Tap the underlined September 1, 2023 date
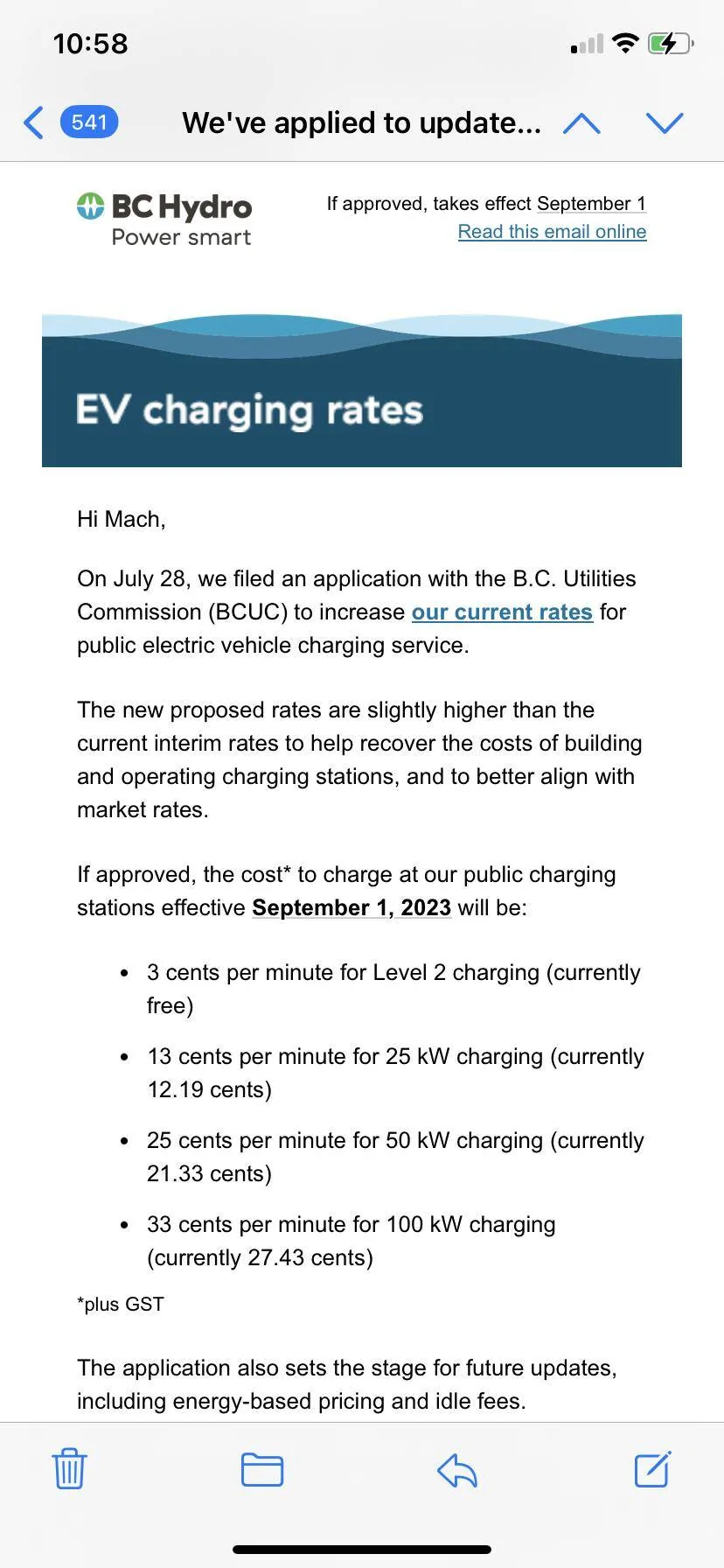 tap(352, 908)
